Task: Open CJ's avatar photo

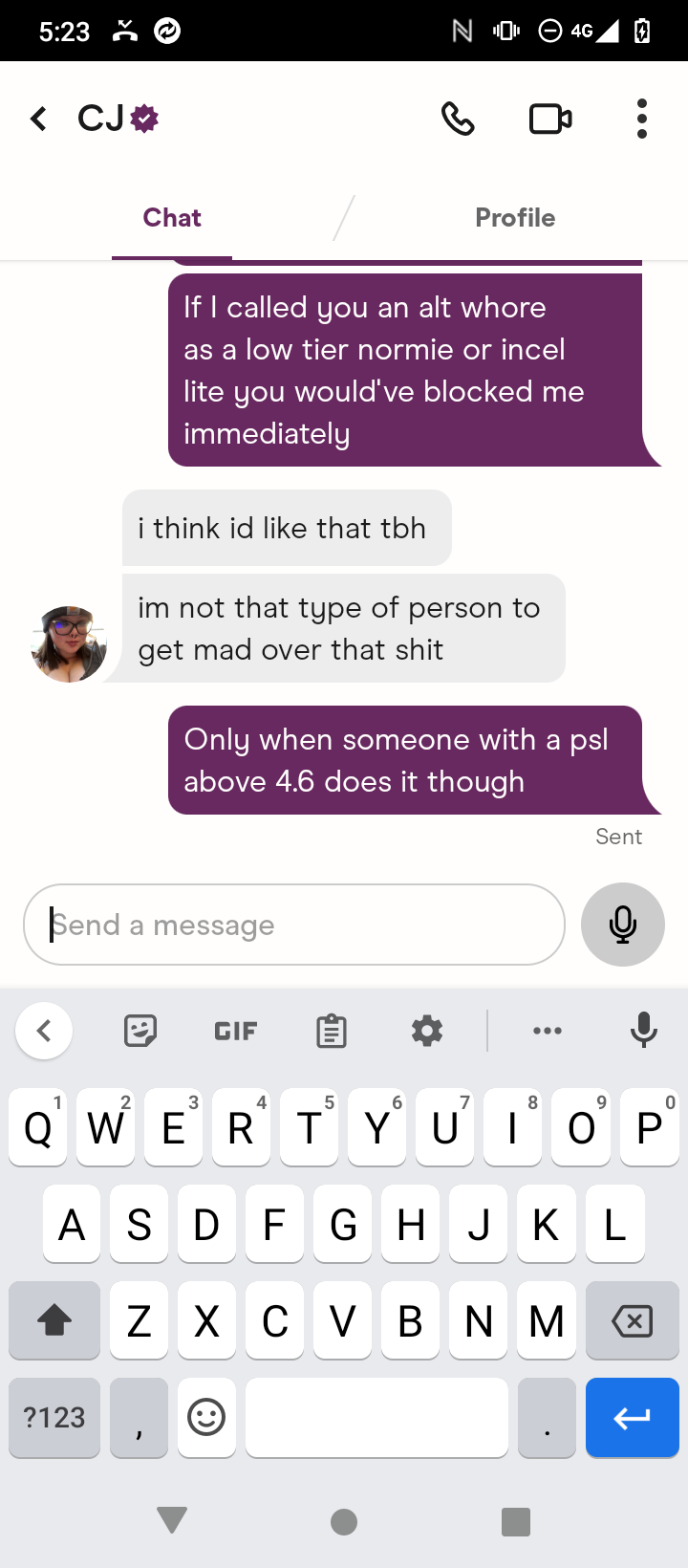Action: coord(69,643)
